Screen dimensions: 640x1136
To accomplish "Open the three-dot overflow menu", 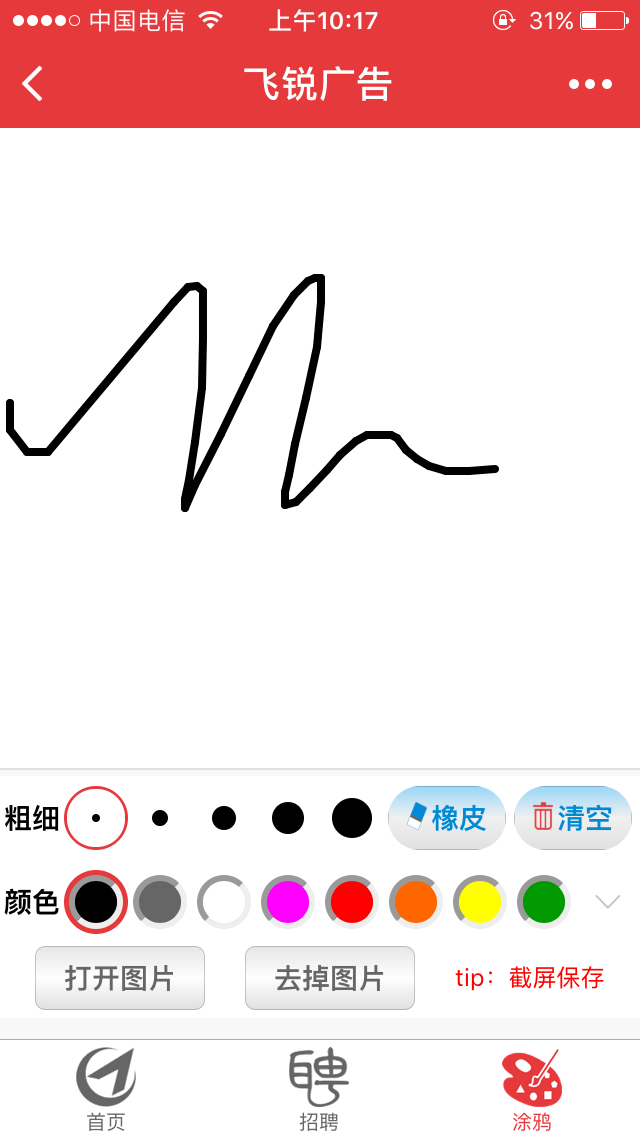I will pyautogui.click(x=590, y=84).
